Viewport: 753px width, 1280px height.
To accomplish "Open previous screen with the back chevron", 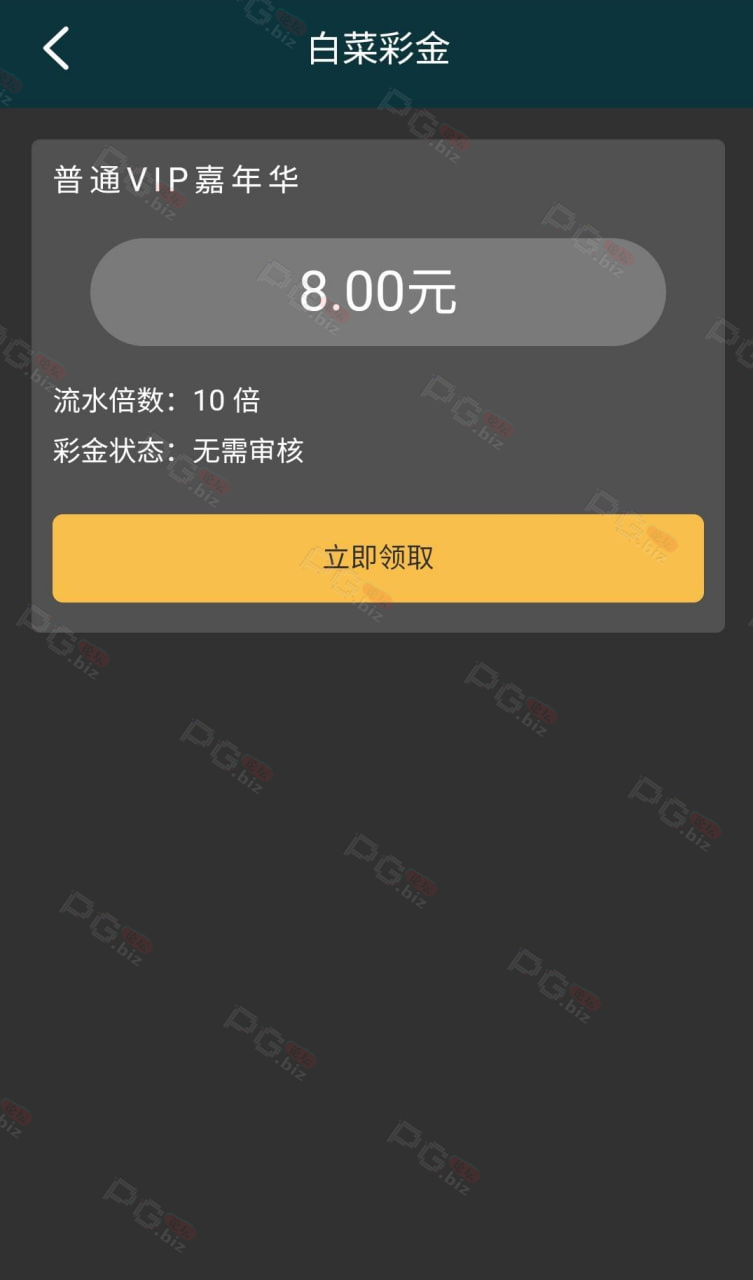I will tap(55, 48).
